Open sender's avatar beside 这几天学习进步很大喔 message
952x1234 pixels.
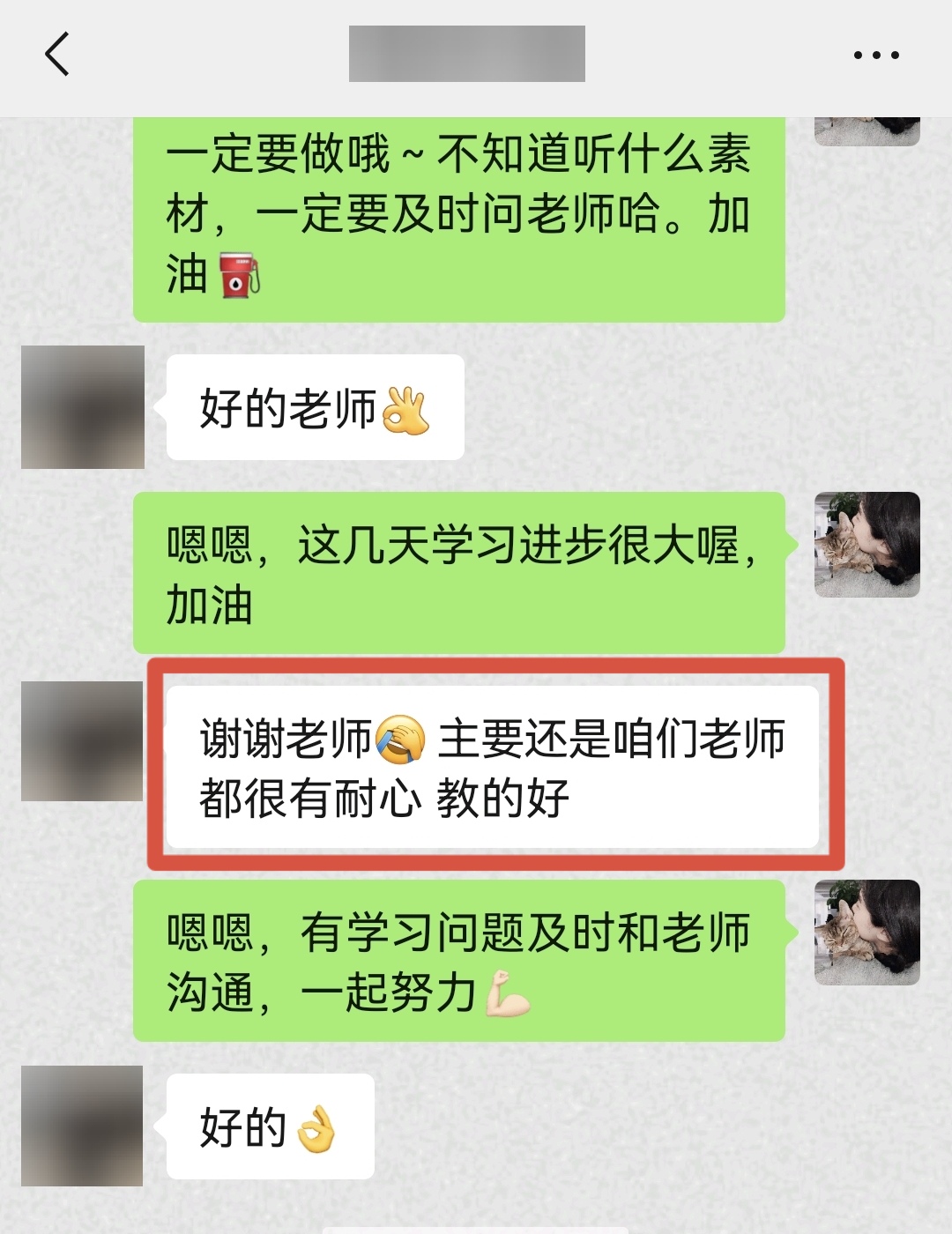click(x=866, y=545)
